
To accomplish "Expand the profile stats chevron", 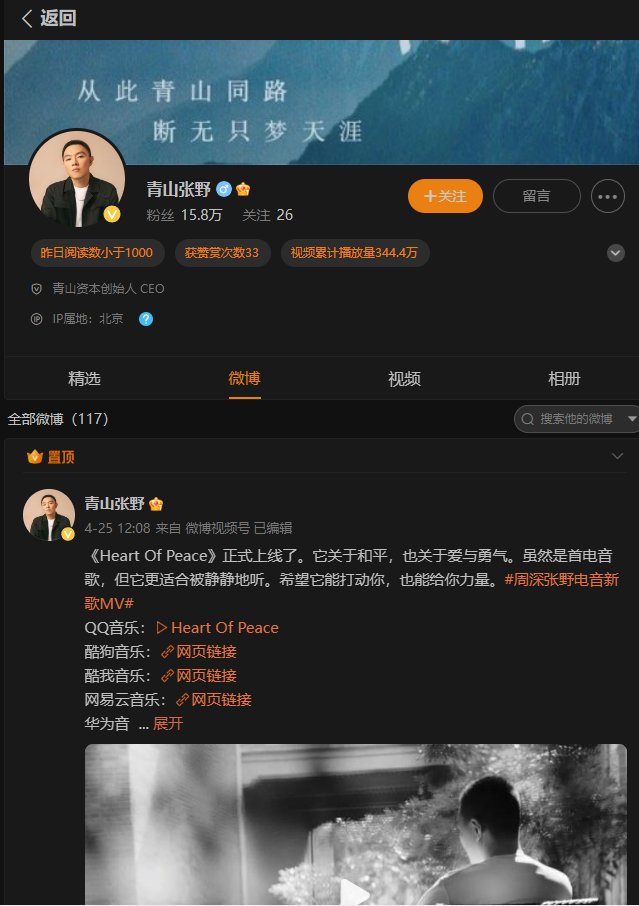I will [616, 253].
